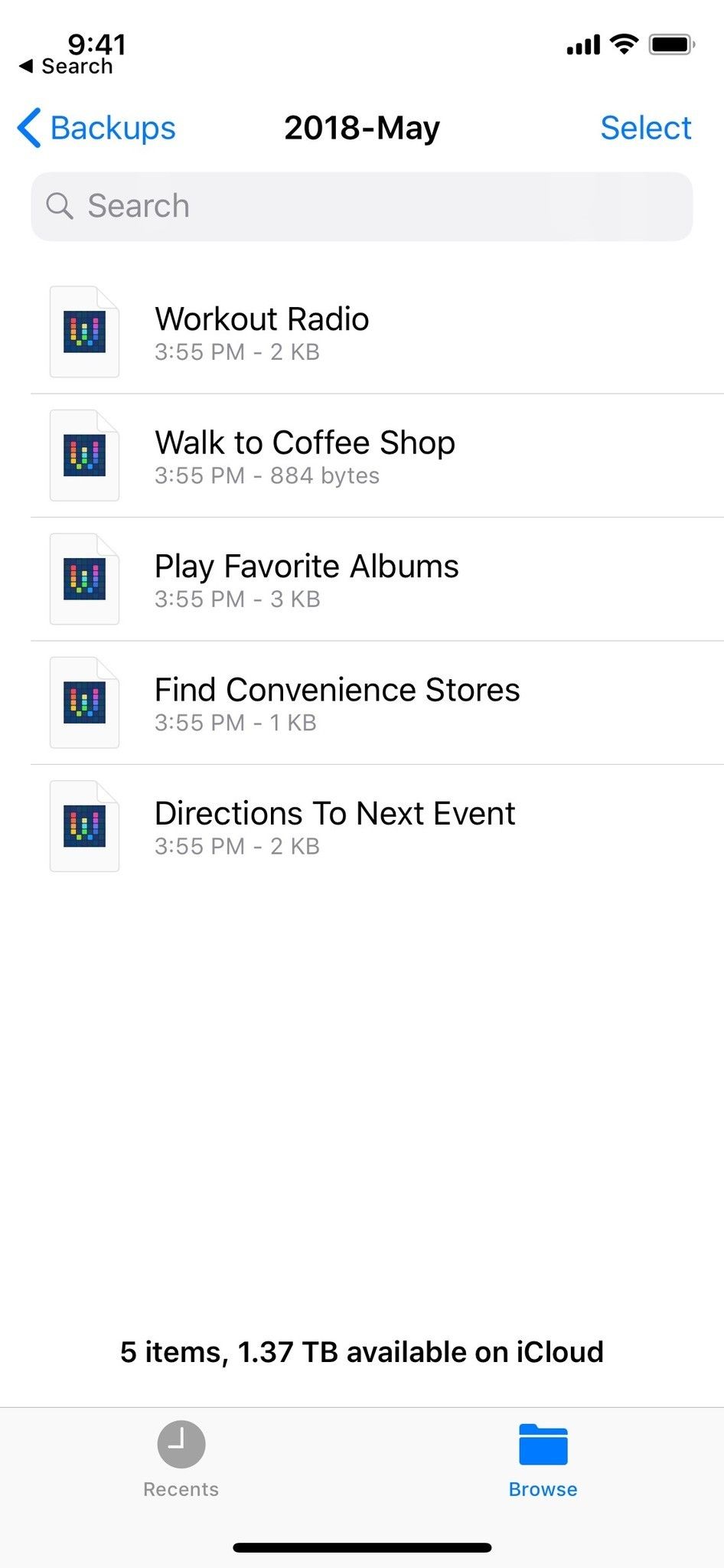Image resolution: width=724 pixels, height=1568 pixels.
Task: Select the Walk to Coffee Shop file name
Action: (305, 443)
